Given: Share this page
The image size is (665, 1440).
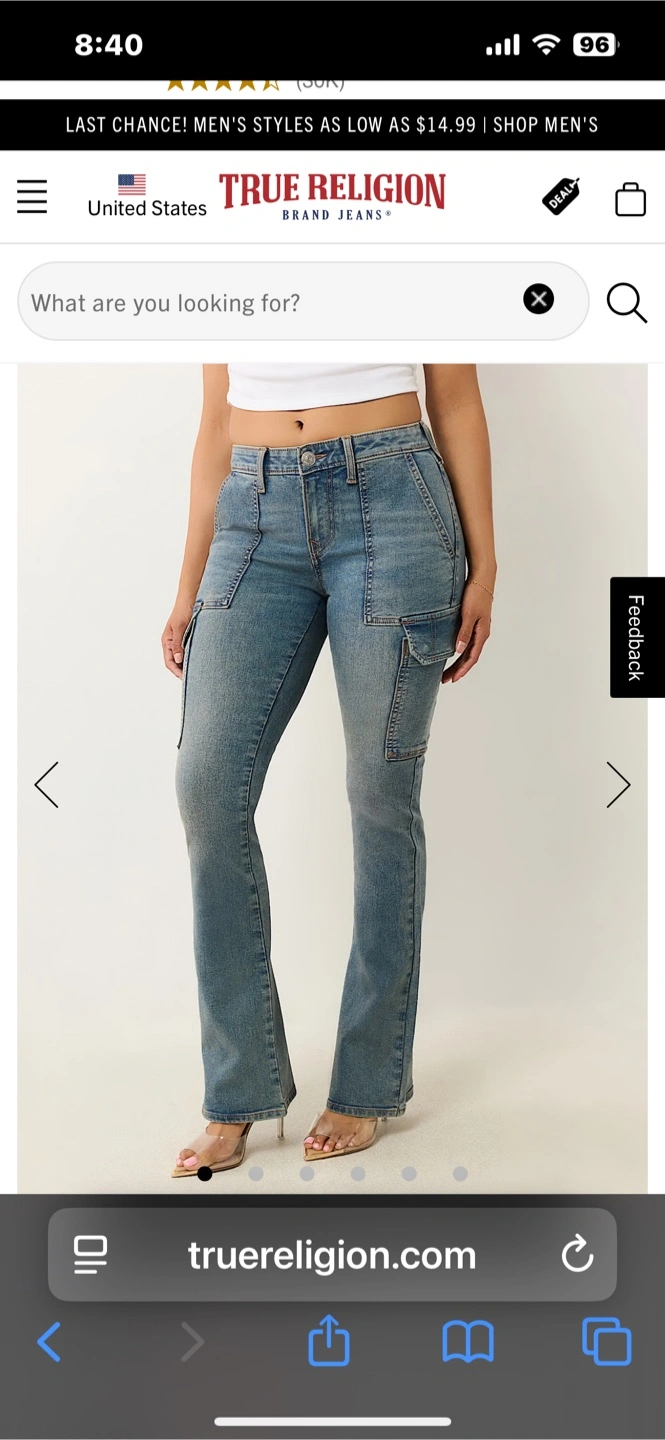Looking at the screenshot, I should point(329,1340).
